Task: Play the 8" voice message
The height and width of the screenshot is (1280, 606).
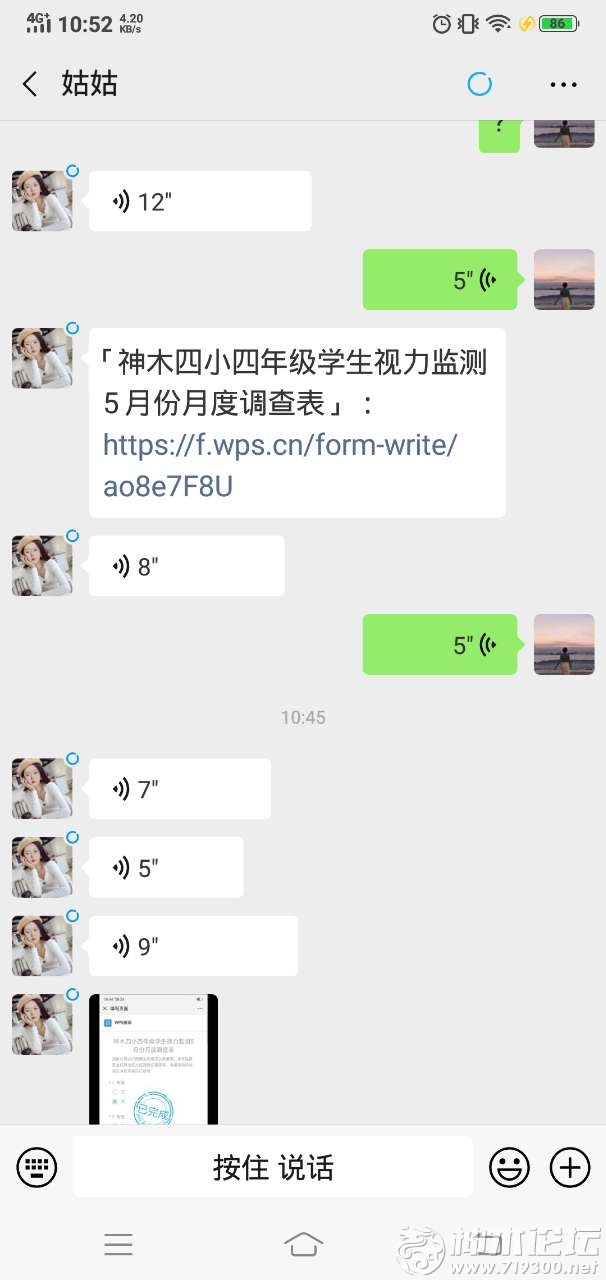Action: coord(186,567)
